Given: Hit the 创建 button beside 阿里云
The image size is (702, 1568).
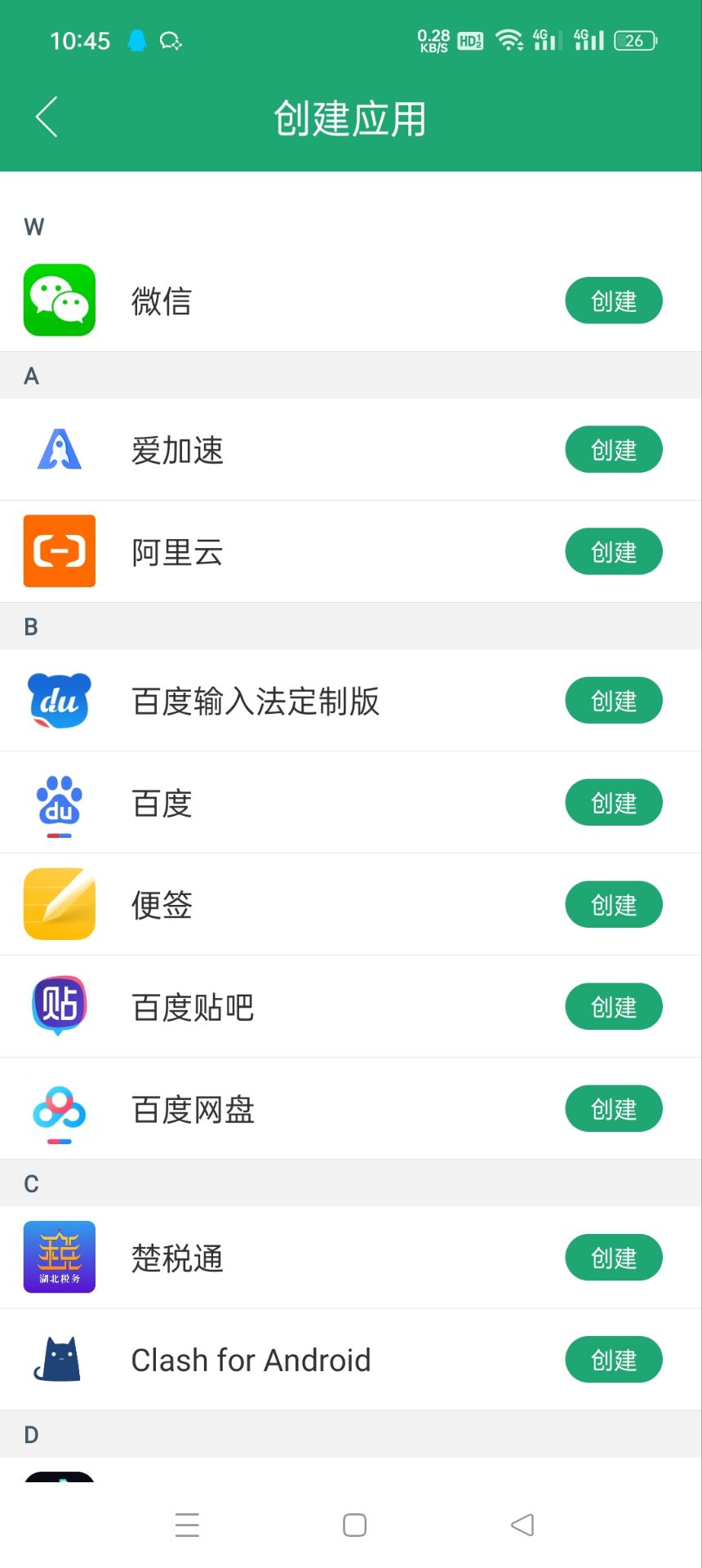Looking at the screenshot, I should coord(613,551).
